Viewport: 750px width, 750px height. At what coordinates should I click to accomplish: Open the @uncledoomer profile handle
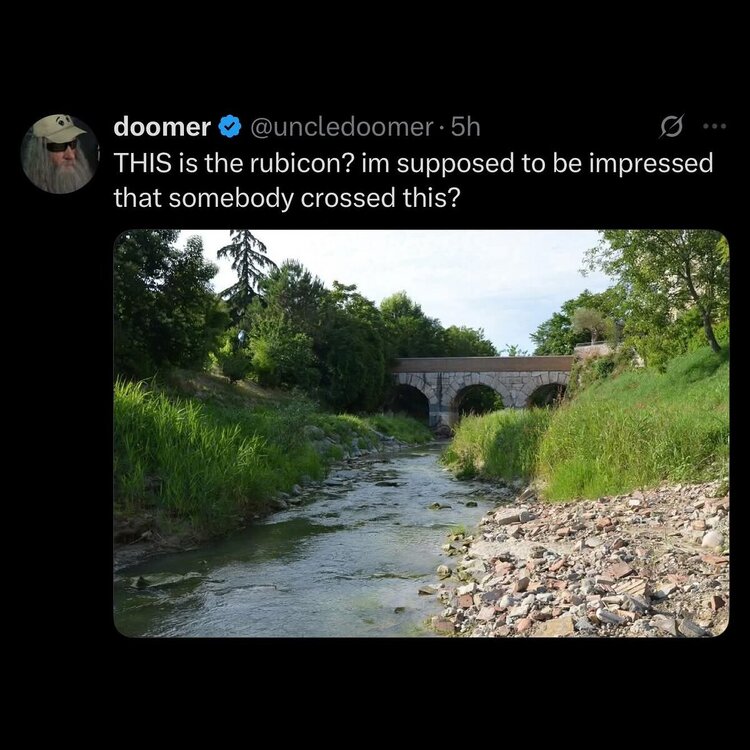[340, 127]
